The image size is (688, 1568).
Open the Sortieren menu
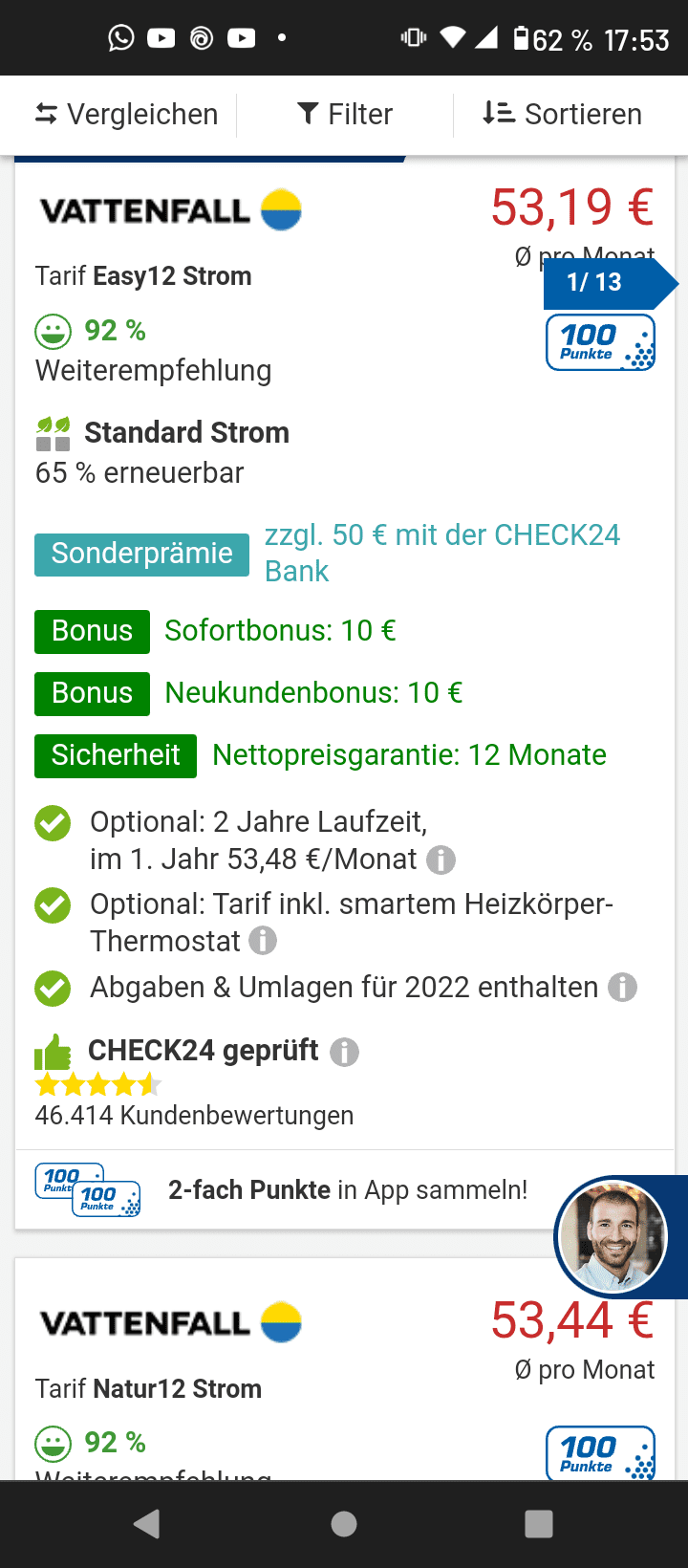coord(562,115)
